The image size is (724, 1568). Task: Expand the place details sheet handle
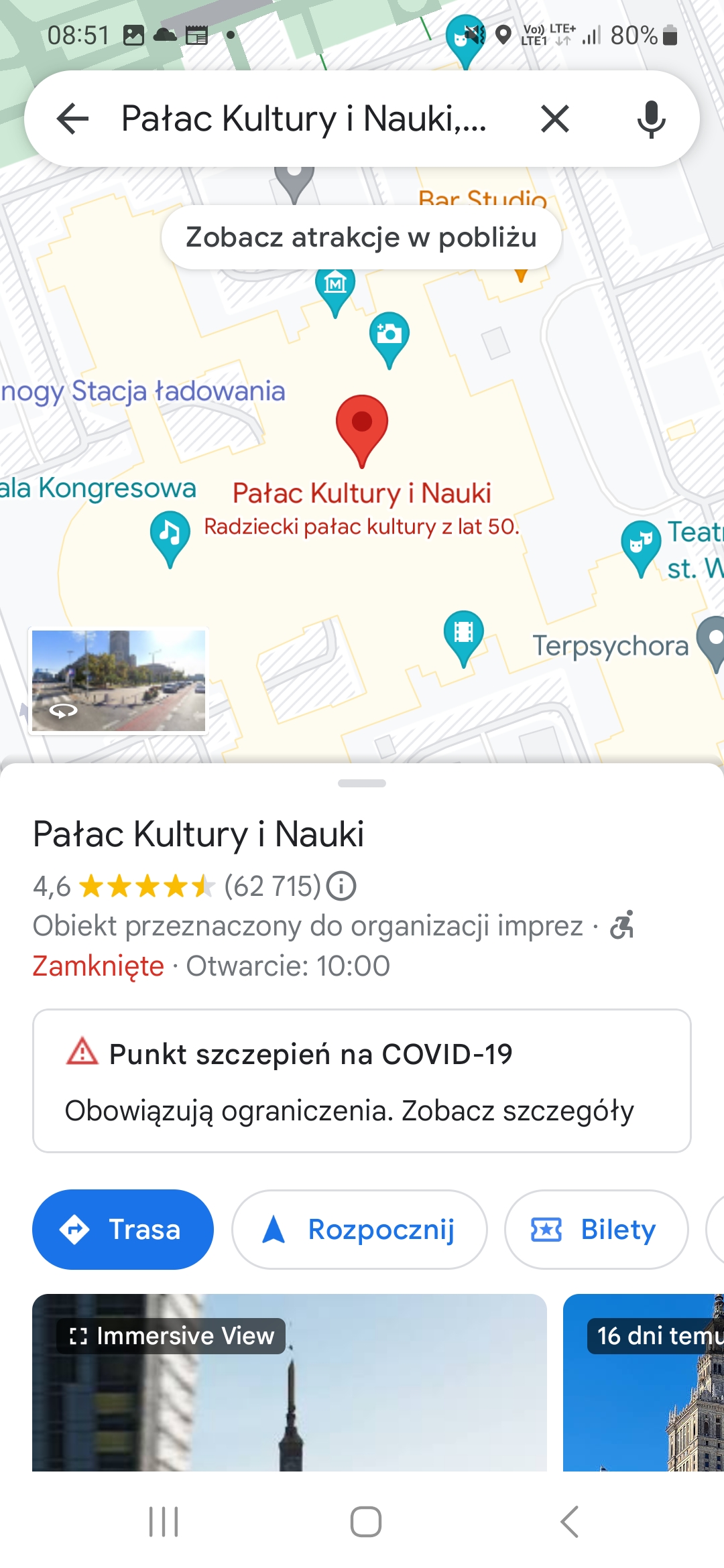pyautogui.click(x=362, y=783)
